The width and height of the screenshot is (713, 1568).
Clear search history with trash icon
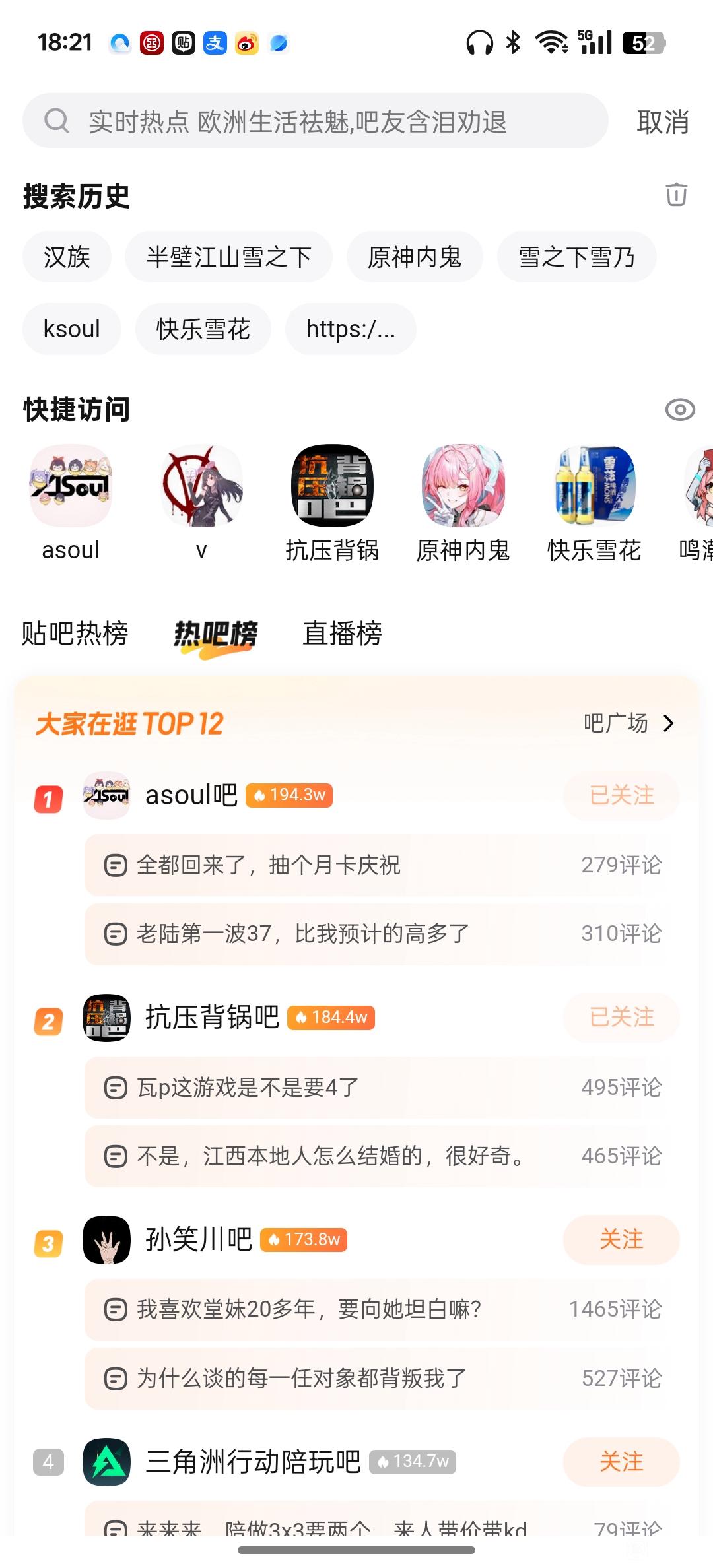[x=676, y=195]
